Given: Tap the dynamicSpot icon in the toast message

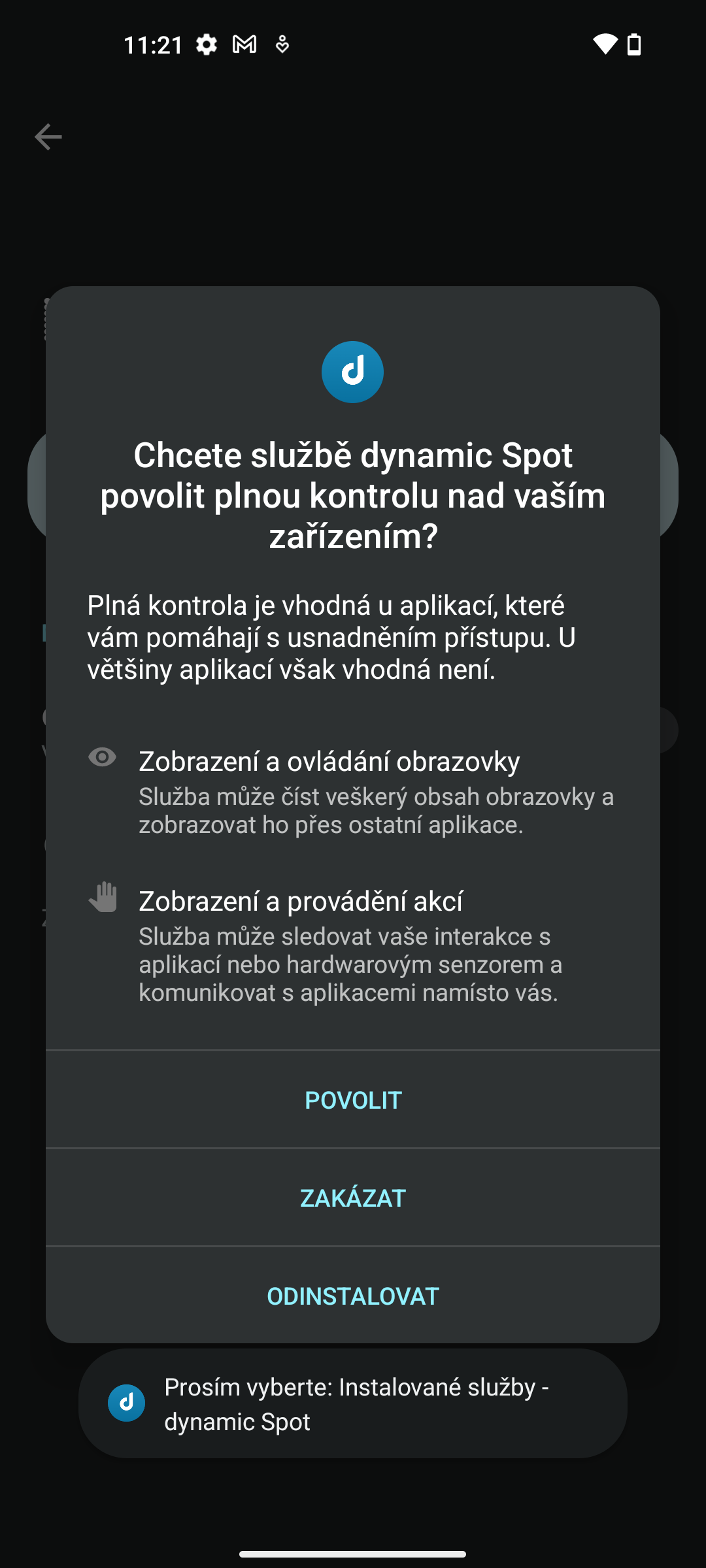Looking at the screenshot, I should [126, 1402].
